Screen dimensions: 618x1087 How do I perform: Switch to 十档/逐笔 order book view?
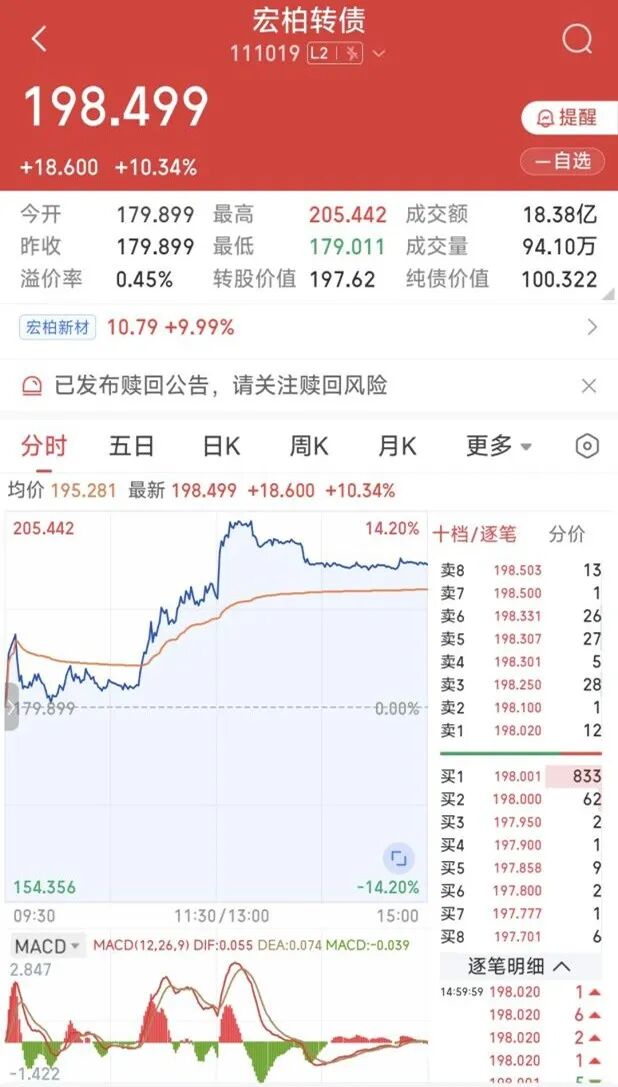pos(474,534)
